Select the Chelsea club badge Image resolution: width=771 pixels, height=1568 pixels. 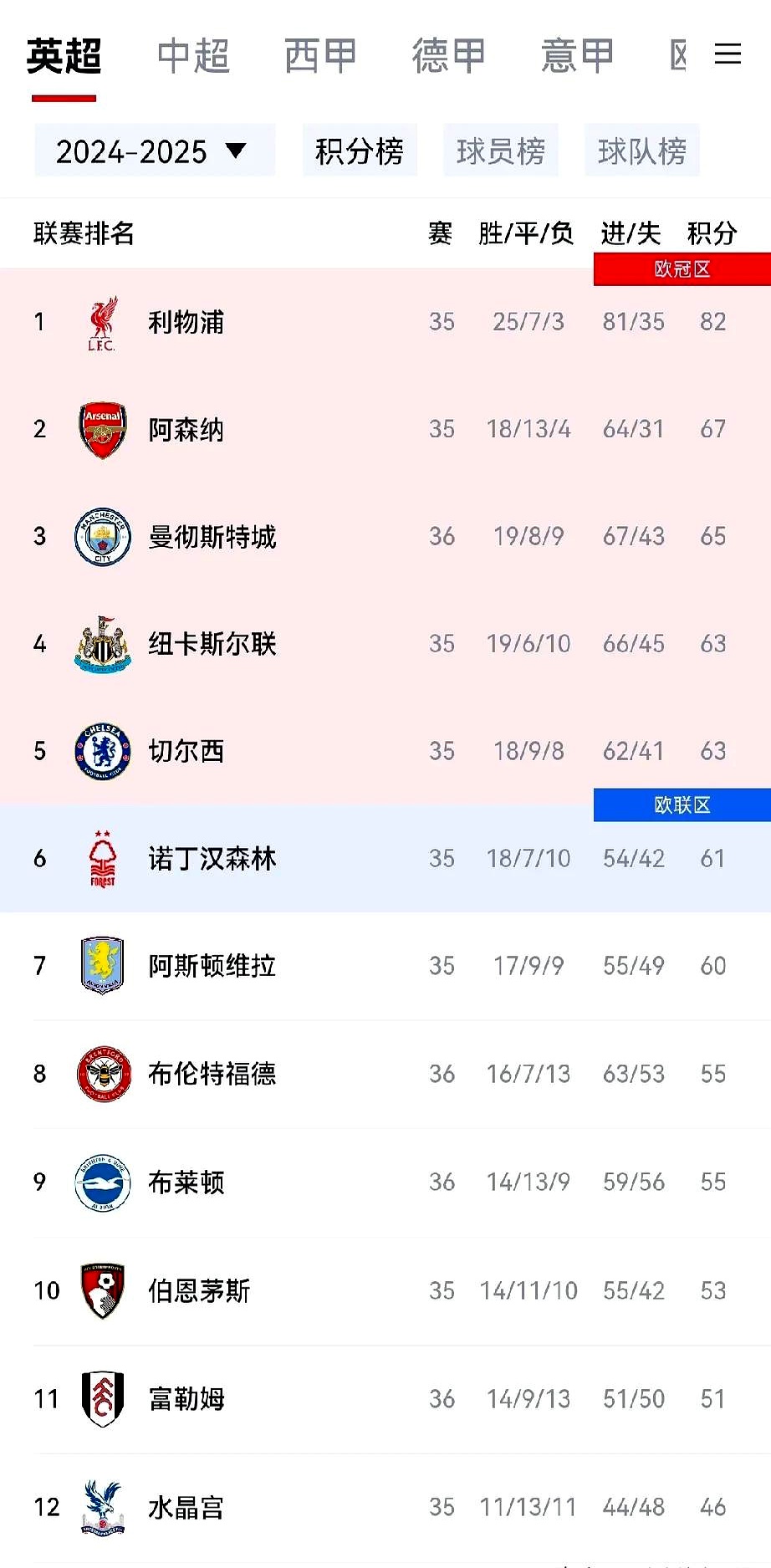[102, 751]
